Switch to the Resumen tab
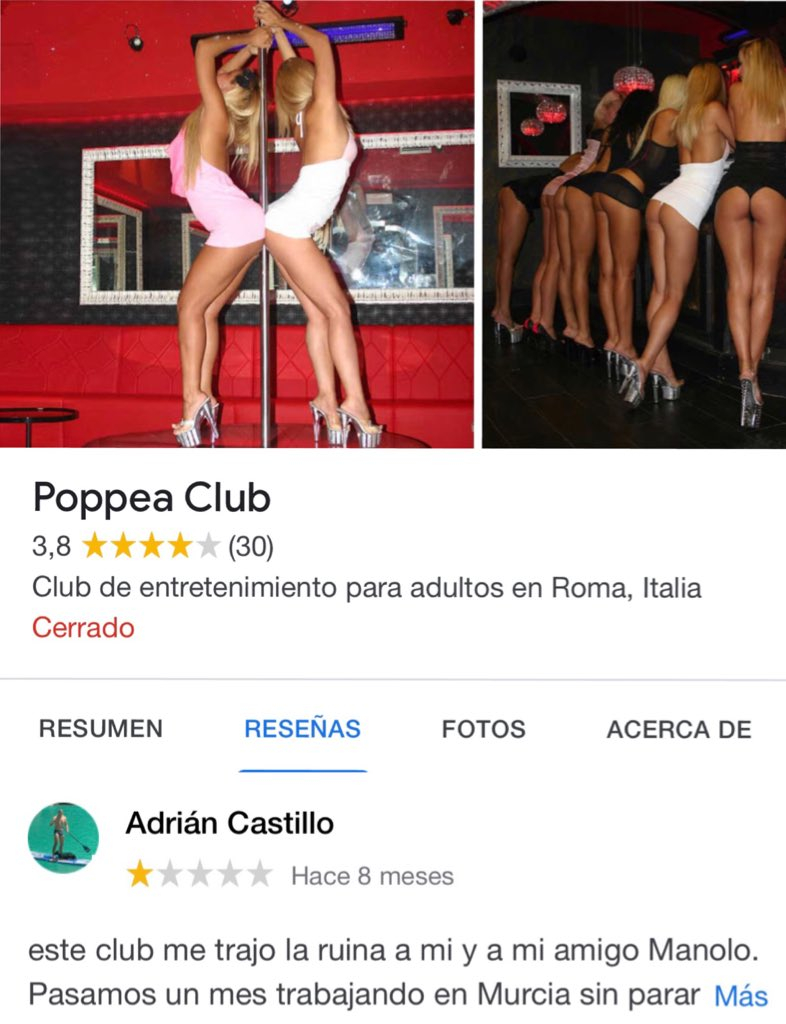Viewport: 786px width, 1024px height. 100,729
